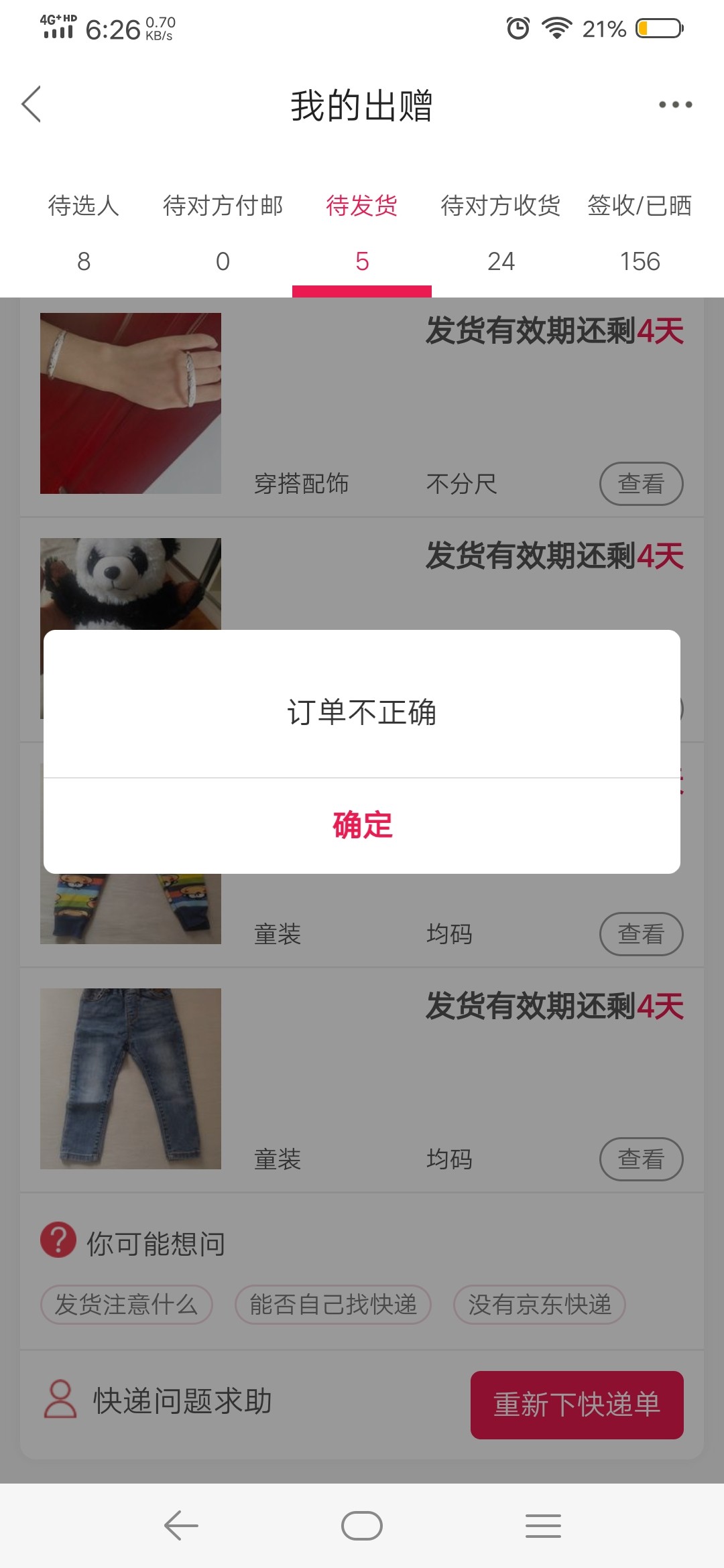Image resolution: width=724 pixels, height=1568 pixels.
Task: Confirm the 订单不正确 dialog with 确定
Action: 362,825
